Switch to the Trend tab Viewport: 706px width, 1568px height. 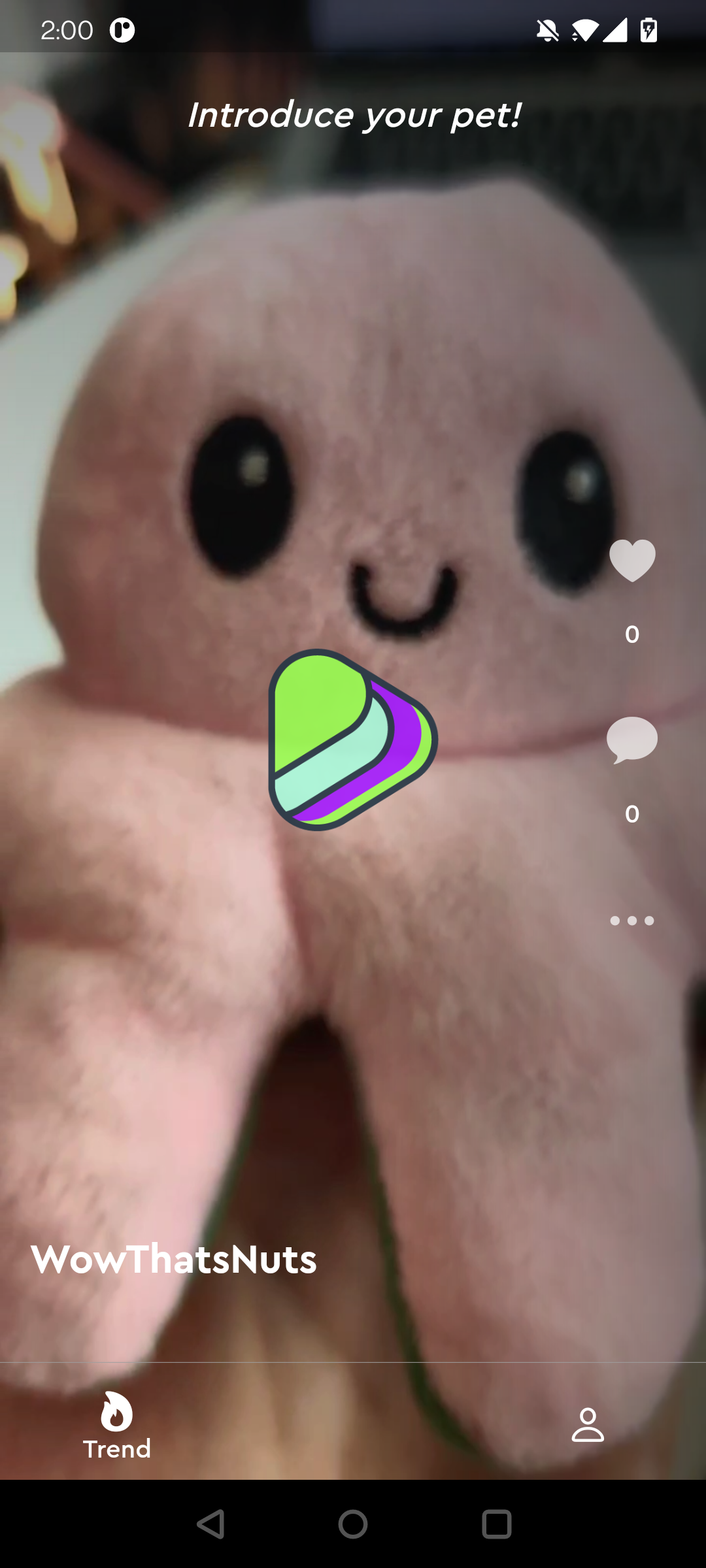pyautogui.click(x=117, y=1426)
